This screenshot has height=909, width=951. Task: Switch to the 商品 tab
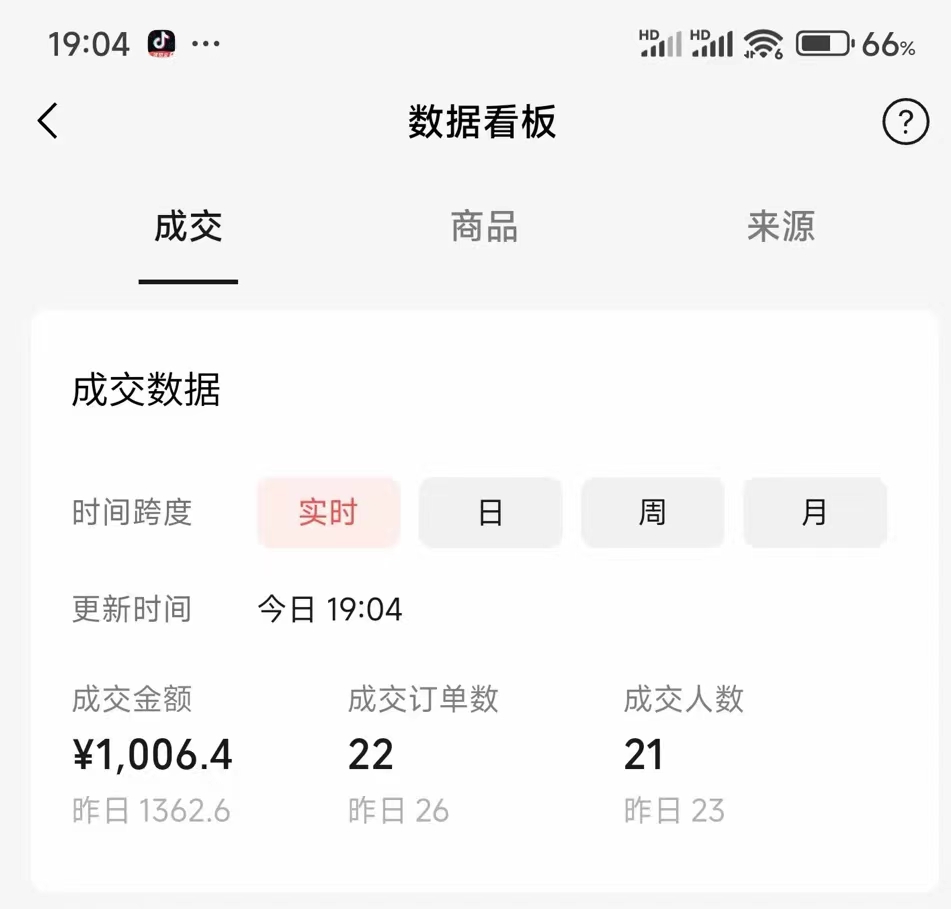point(484,228)
